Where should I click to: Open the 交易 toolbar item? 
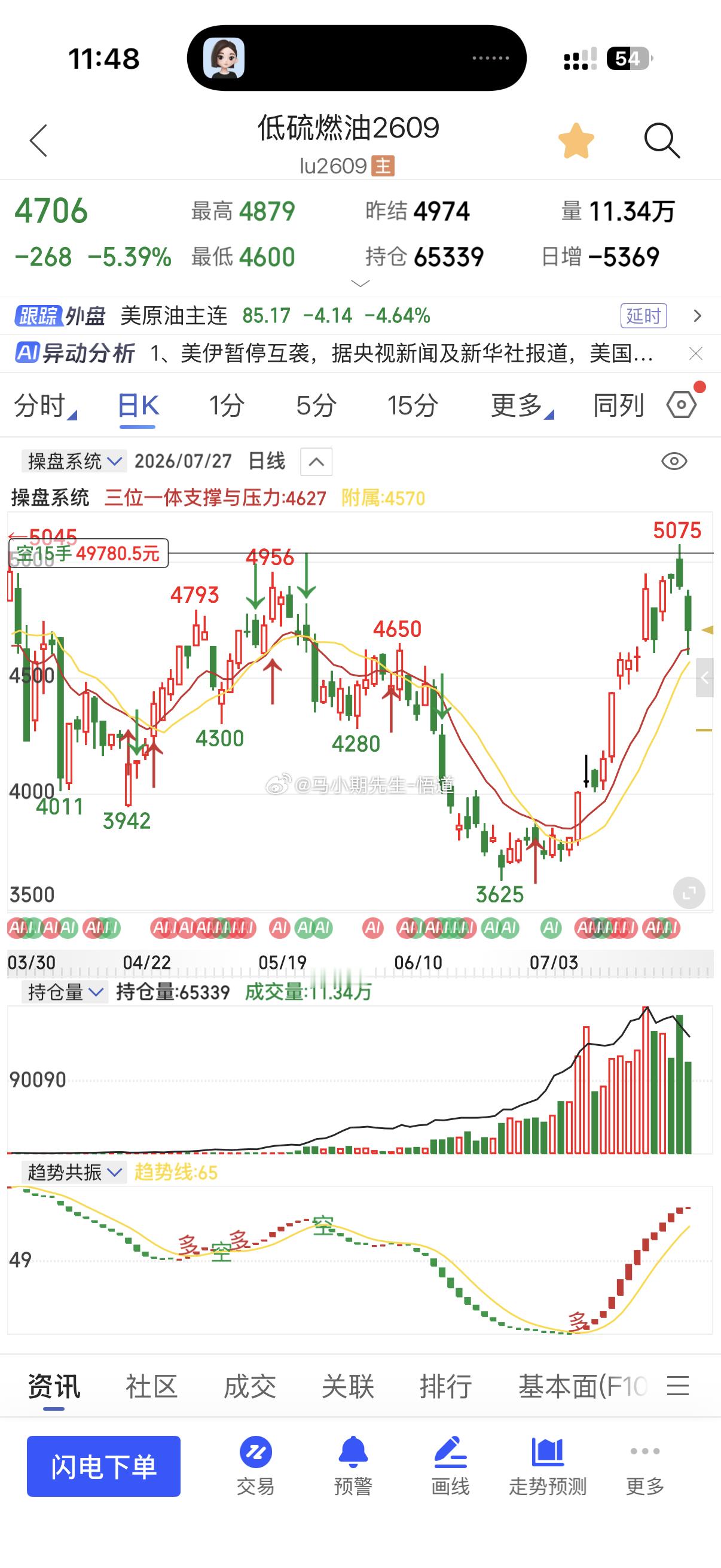pyautogui.click(x=255, y=1467)
